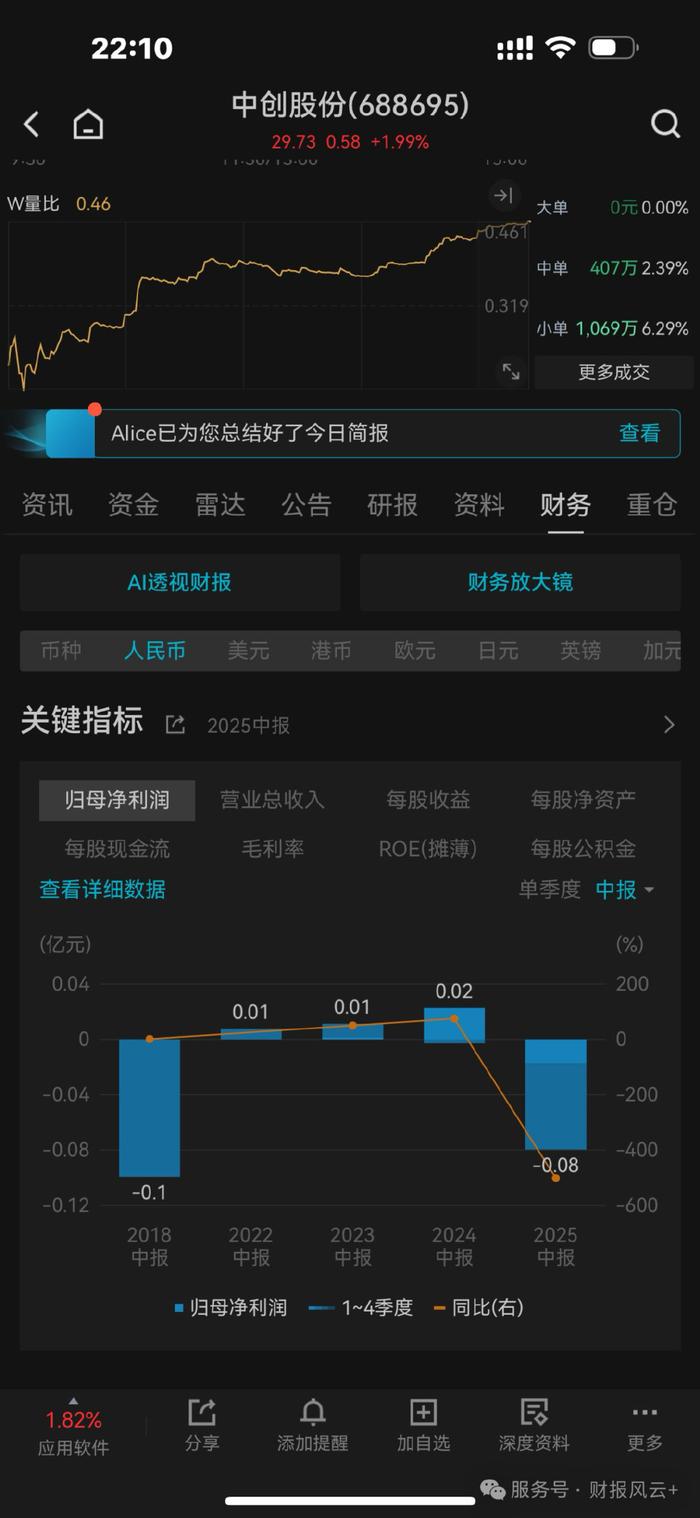The height and width of the screenshot is (1518, 700).
Task: View Alice's daily briefing via 查看
Action: (639, 433)
